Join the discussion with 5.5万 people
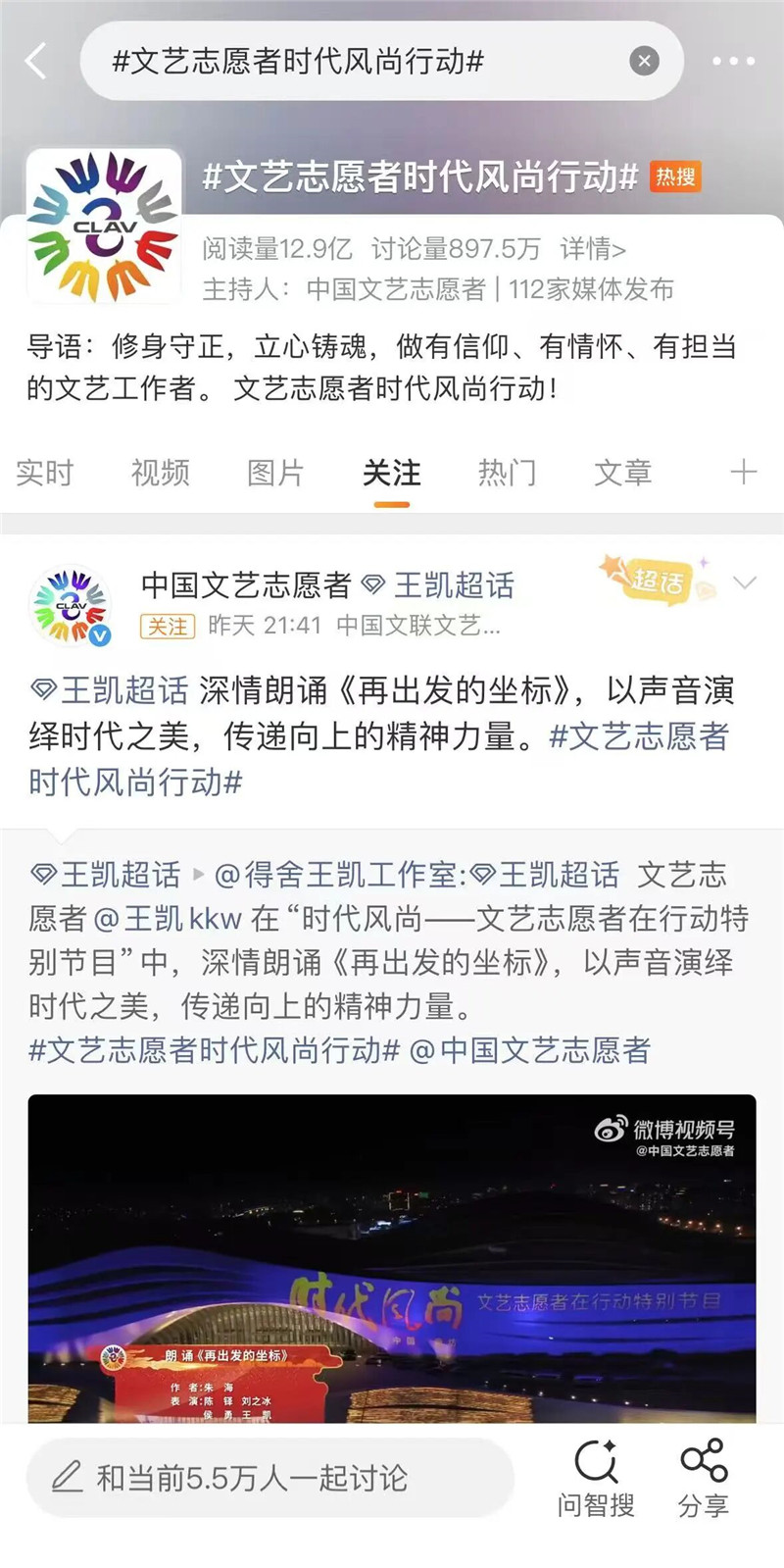Viewport: 784px width, 1568px height. [x=269, y=1478]
